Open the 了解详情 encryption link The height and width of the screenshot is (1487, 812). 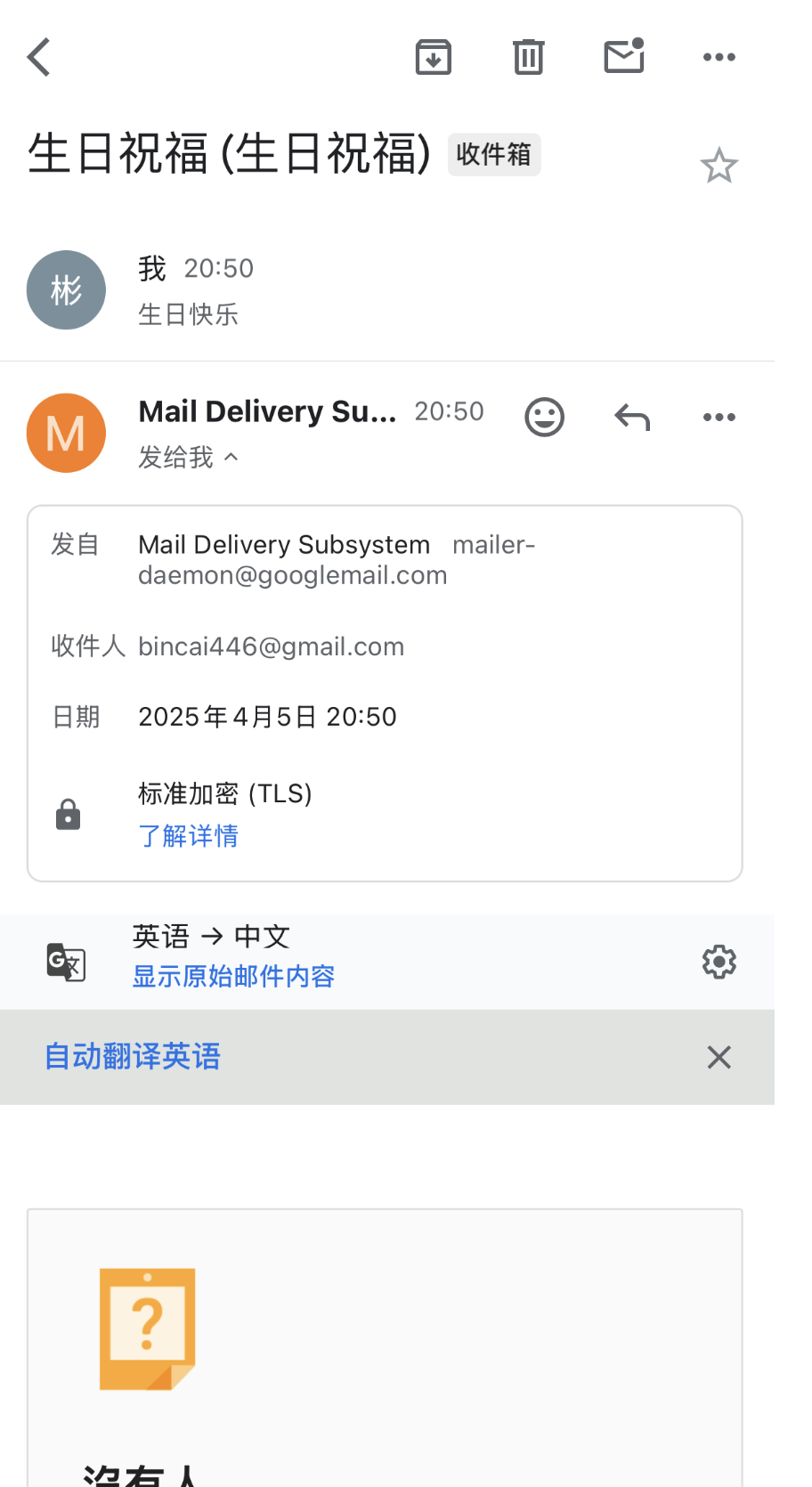[188, 836]
